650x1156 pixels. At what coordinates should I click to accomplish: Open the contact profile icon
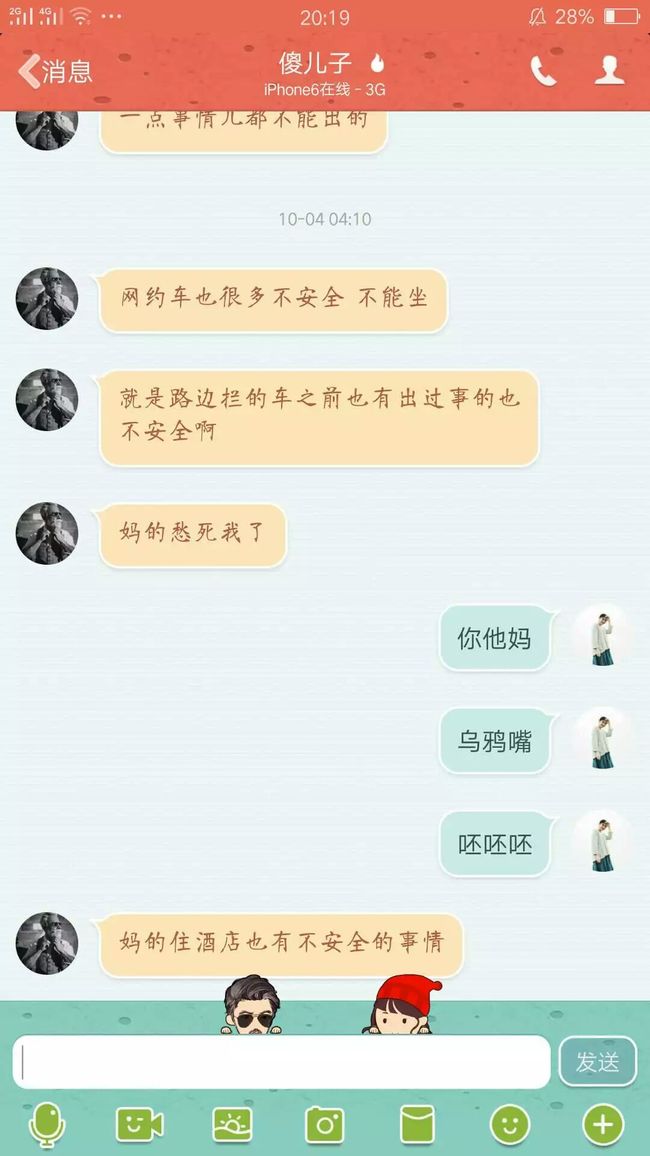[x=609, y=71]
